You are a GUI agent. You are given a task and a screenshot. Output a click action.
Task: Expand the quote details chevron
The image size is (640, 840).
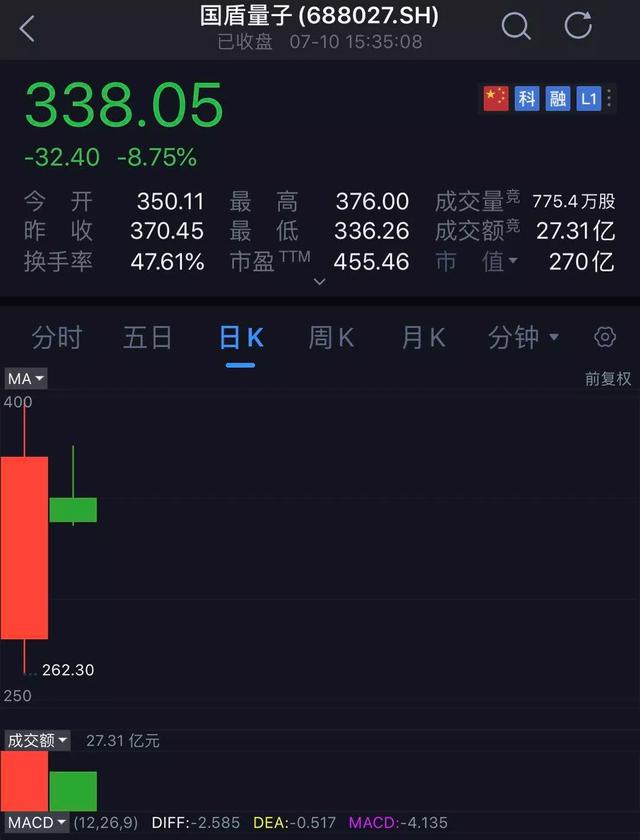click(319, 283)
